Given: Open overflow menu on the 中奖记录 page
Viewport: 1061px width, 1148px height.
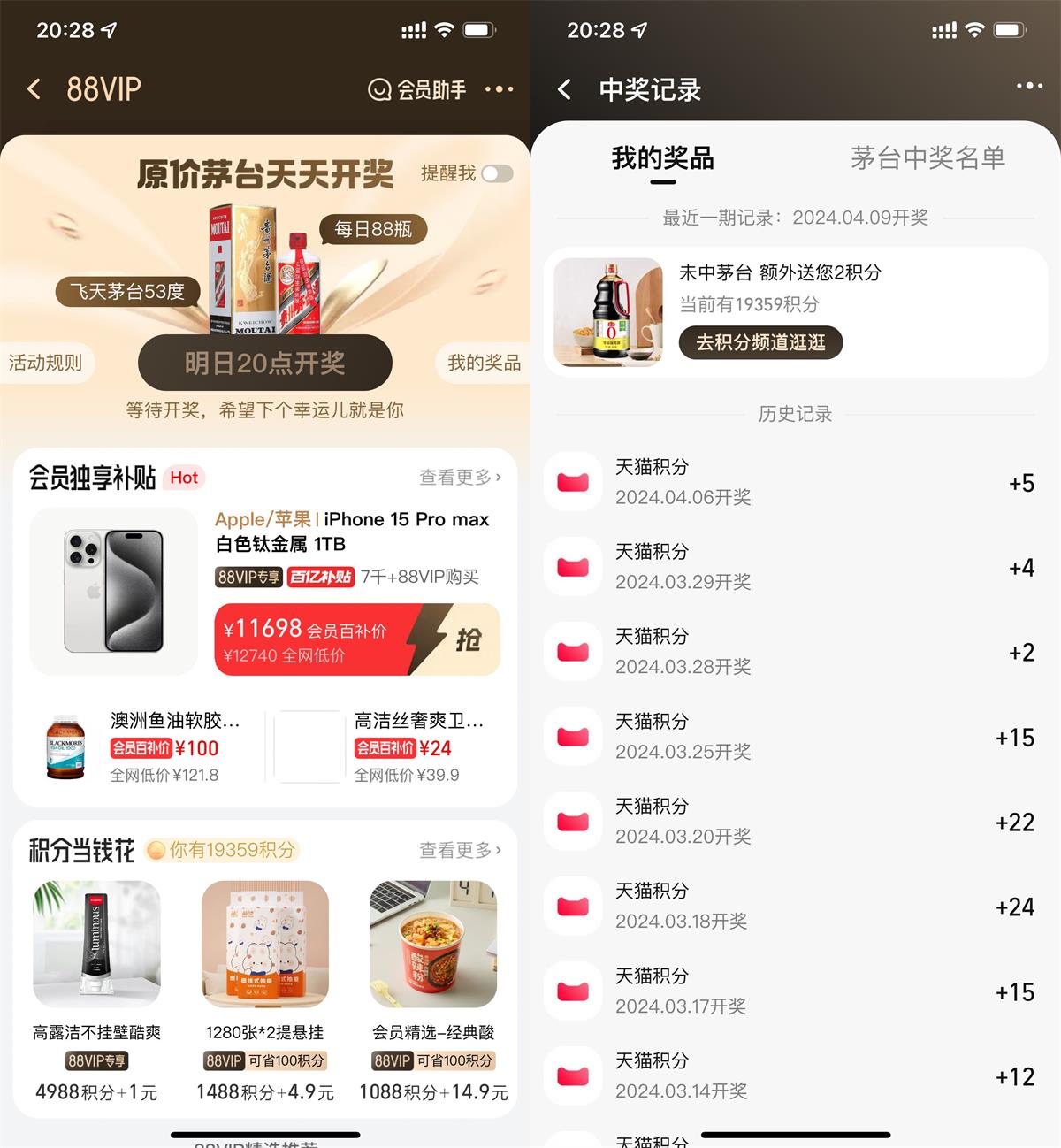Looking at the screenshot, I should pyautogui.click(x=1029, y=87).
